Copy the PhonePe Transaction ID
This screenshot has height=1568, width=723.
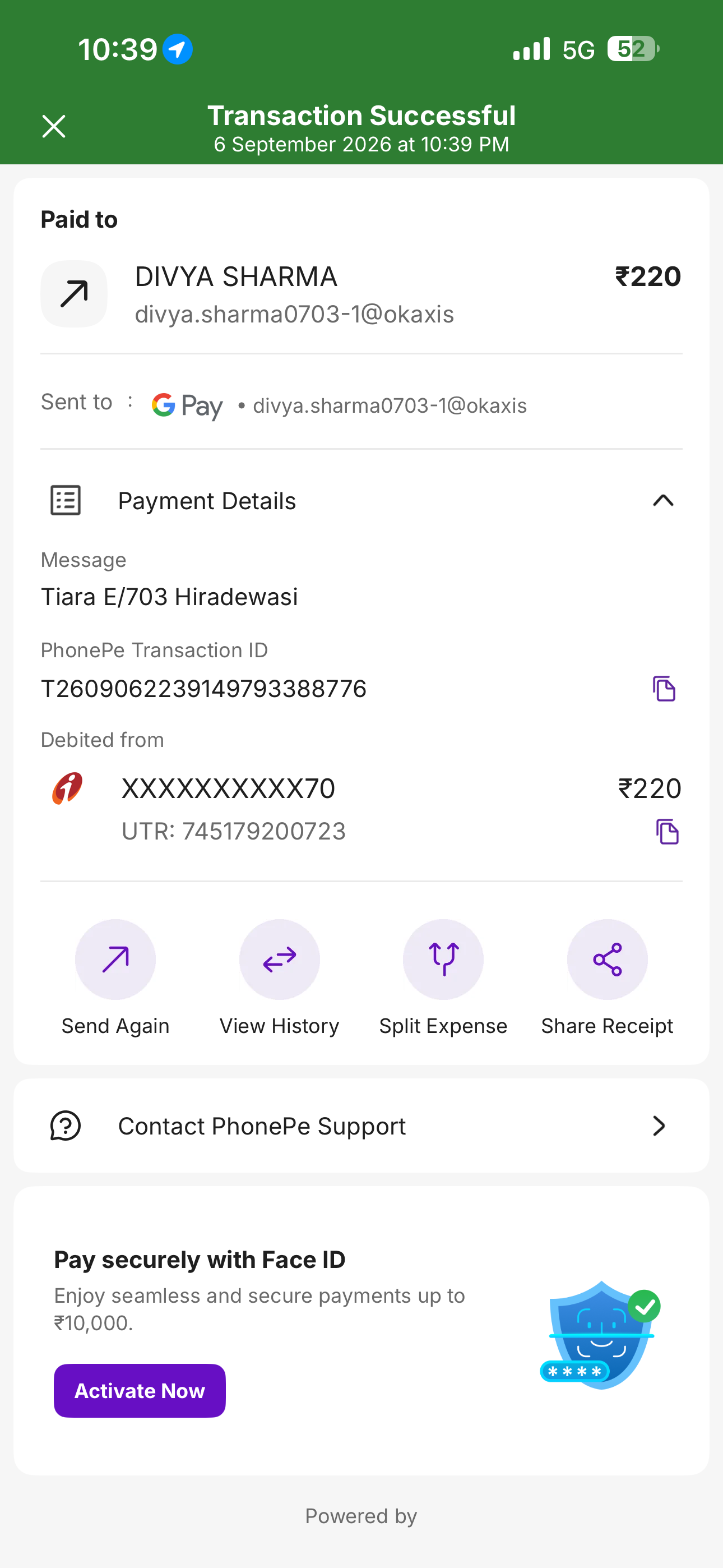664,689
